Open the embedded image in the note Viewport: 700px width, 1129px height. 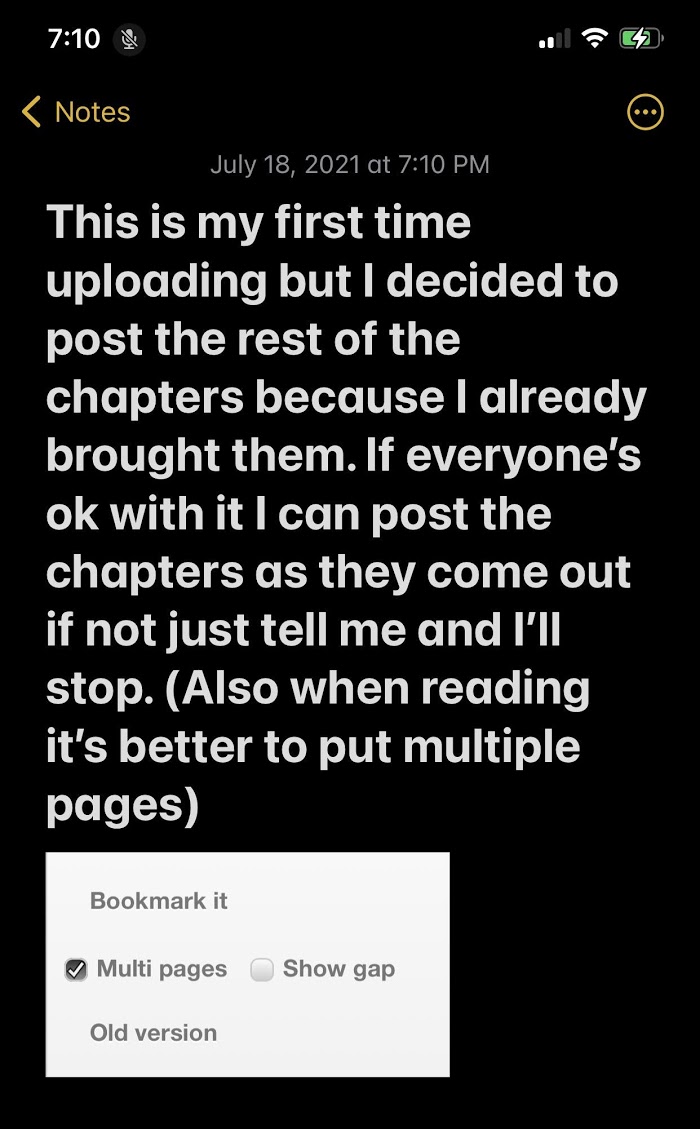247,964
